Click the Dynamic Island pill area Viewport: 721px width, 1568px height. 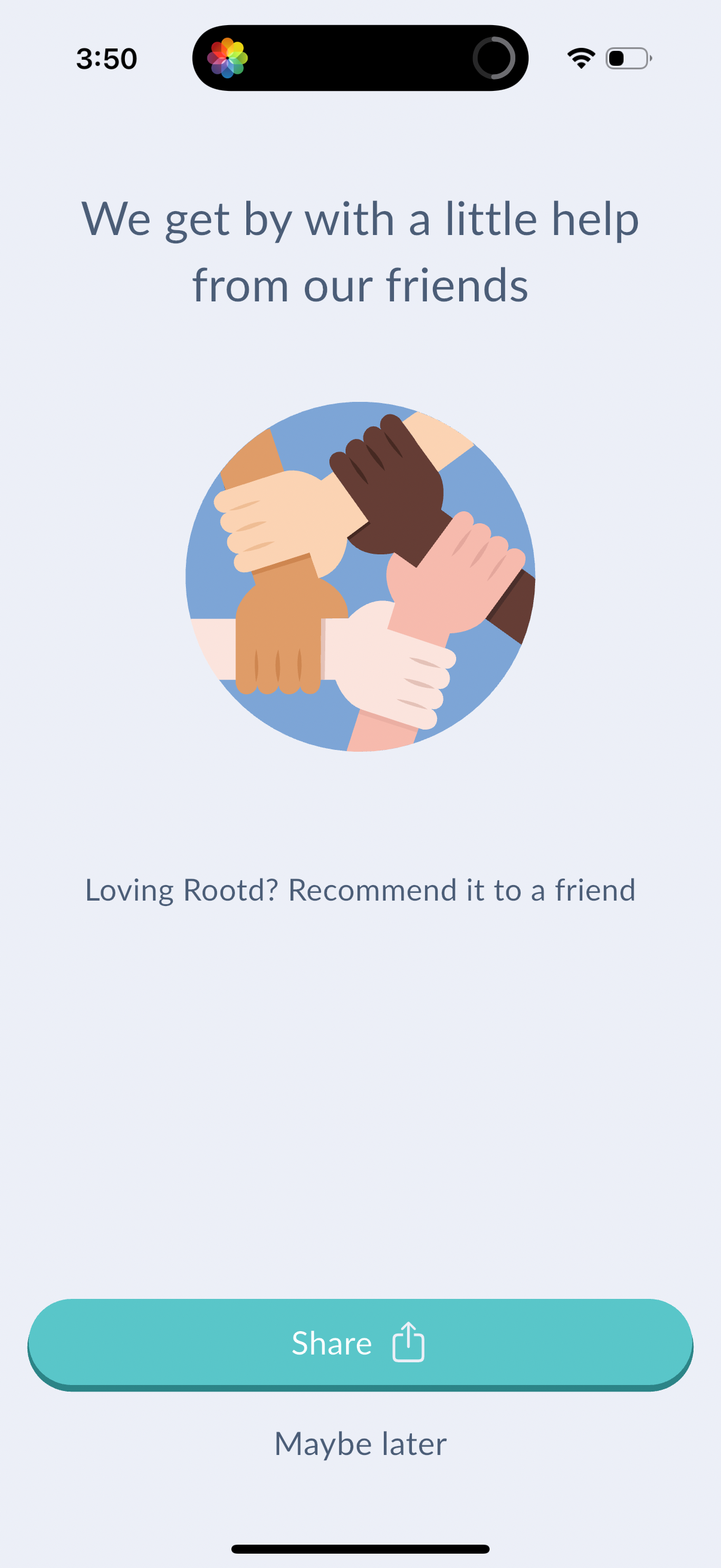(360, 59)
